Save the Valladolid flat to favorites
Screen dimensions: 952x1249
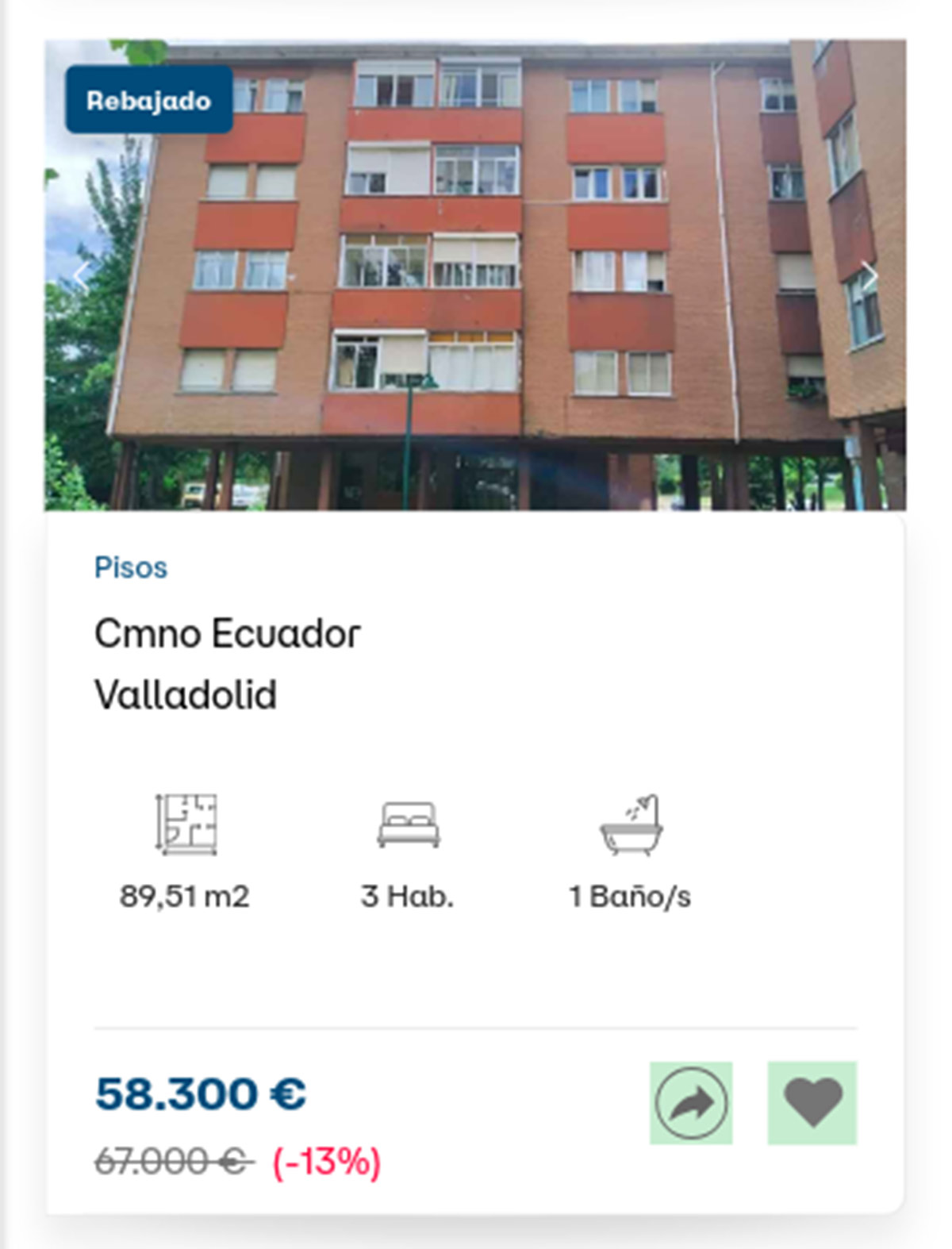pyautogui.click(x=812, y=1103)
